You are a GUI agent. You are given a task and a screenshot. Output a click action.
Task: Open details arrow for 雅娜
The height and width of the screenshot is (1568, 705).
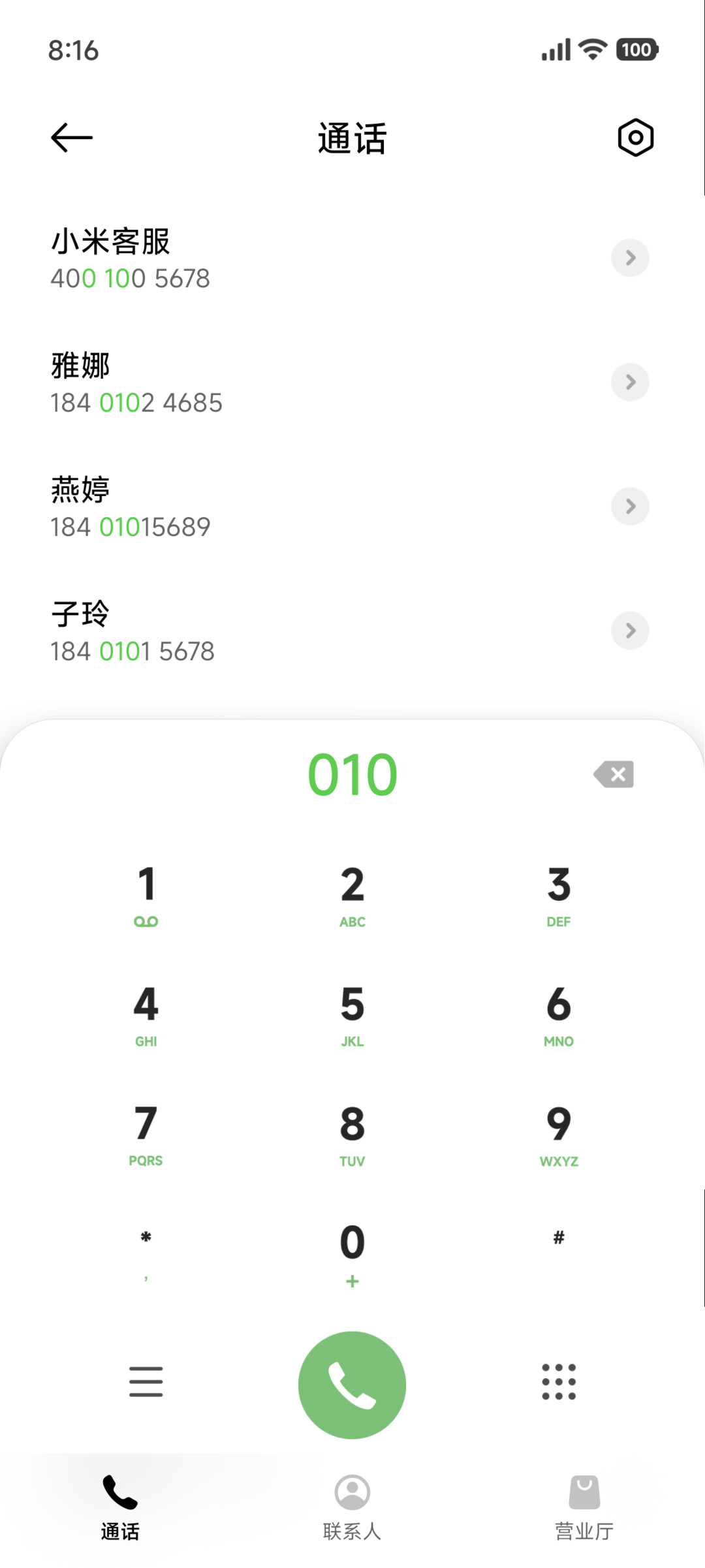[630, 382]
